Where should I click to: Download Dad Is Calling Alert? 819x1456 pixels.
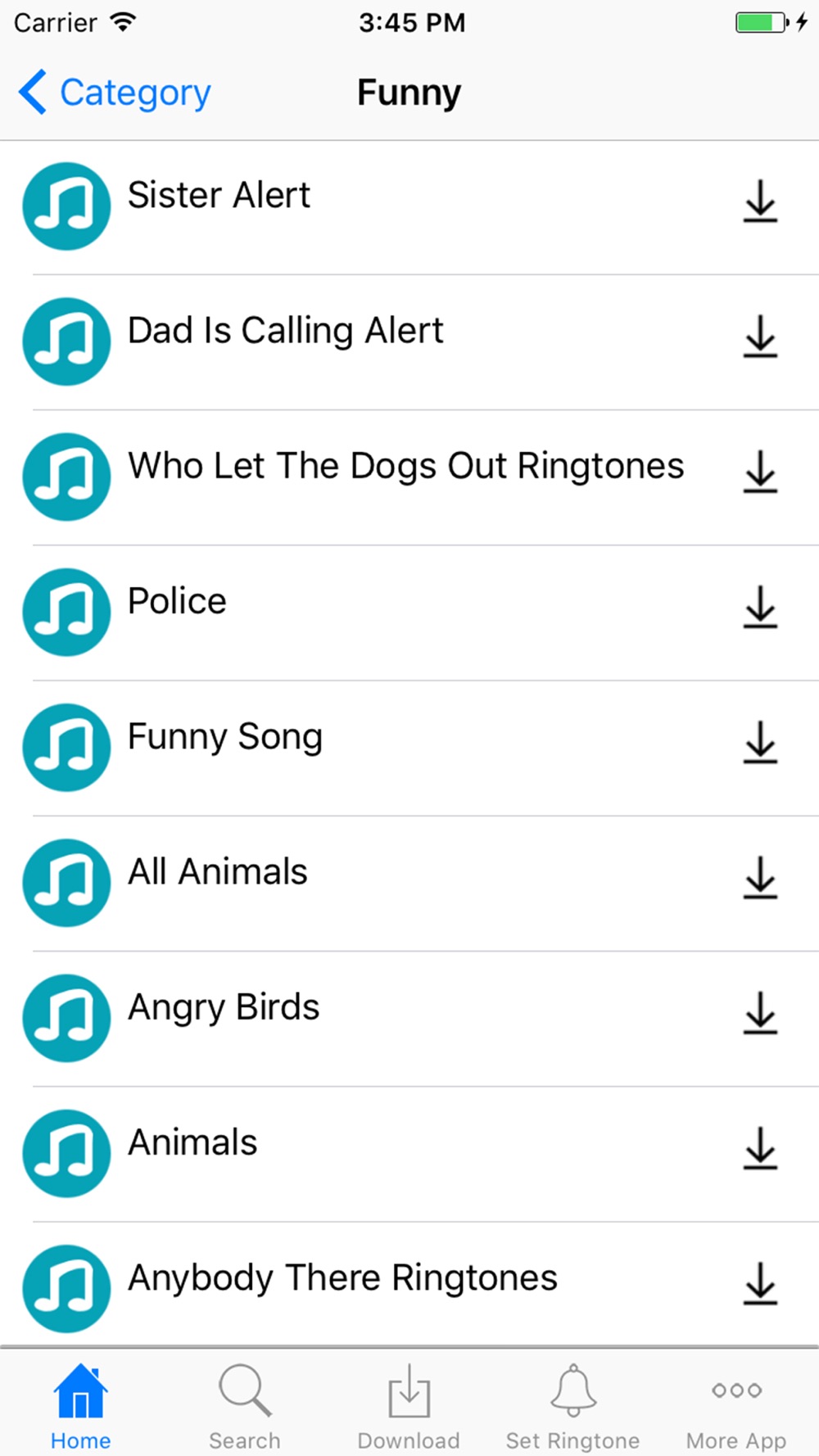pos(760,337)
